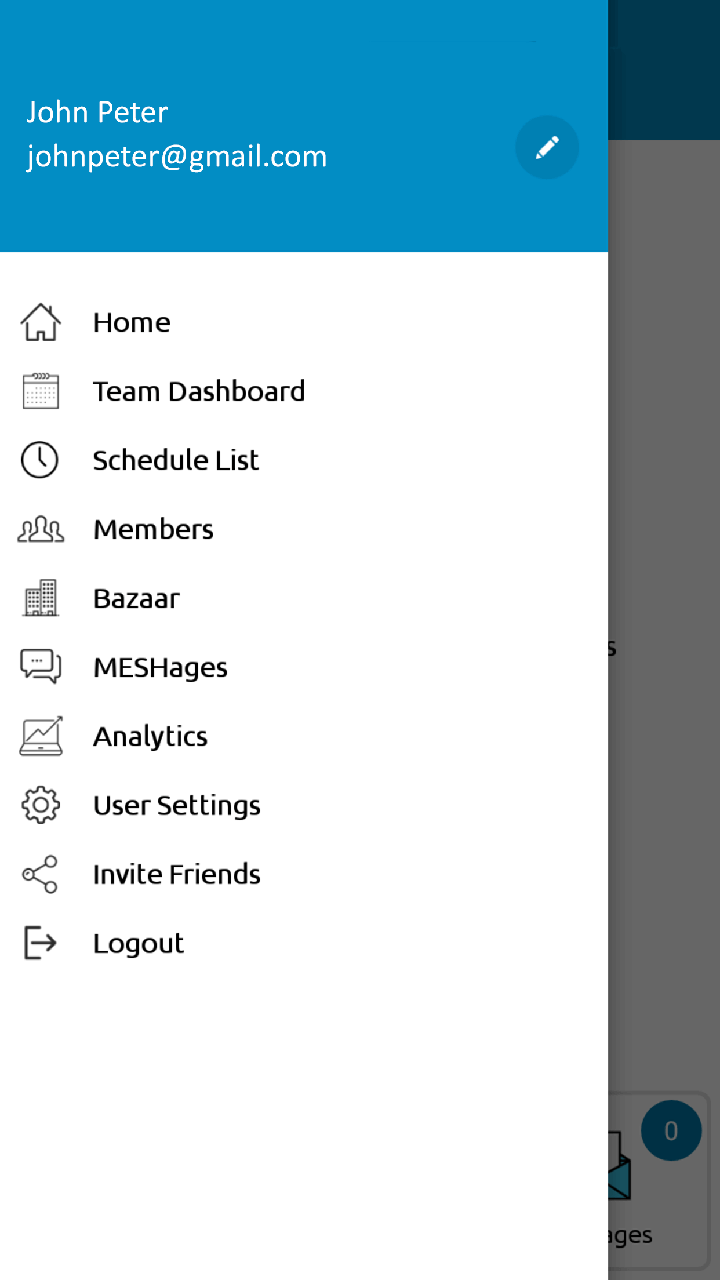The width and height of the screenshot is (720, 1280).
Task: Log out of the account
Action: (x=304, y=943)
